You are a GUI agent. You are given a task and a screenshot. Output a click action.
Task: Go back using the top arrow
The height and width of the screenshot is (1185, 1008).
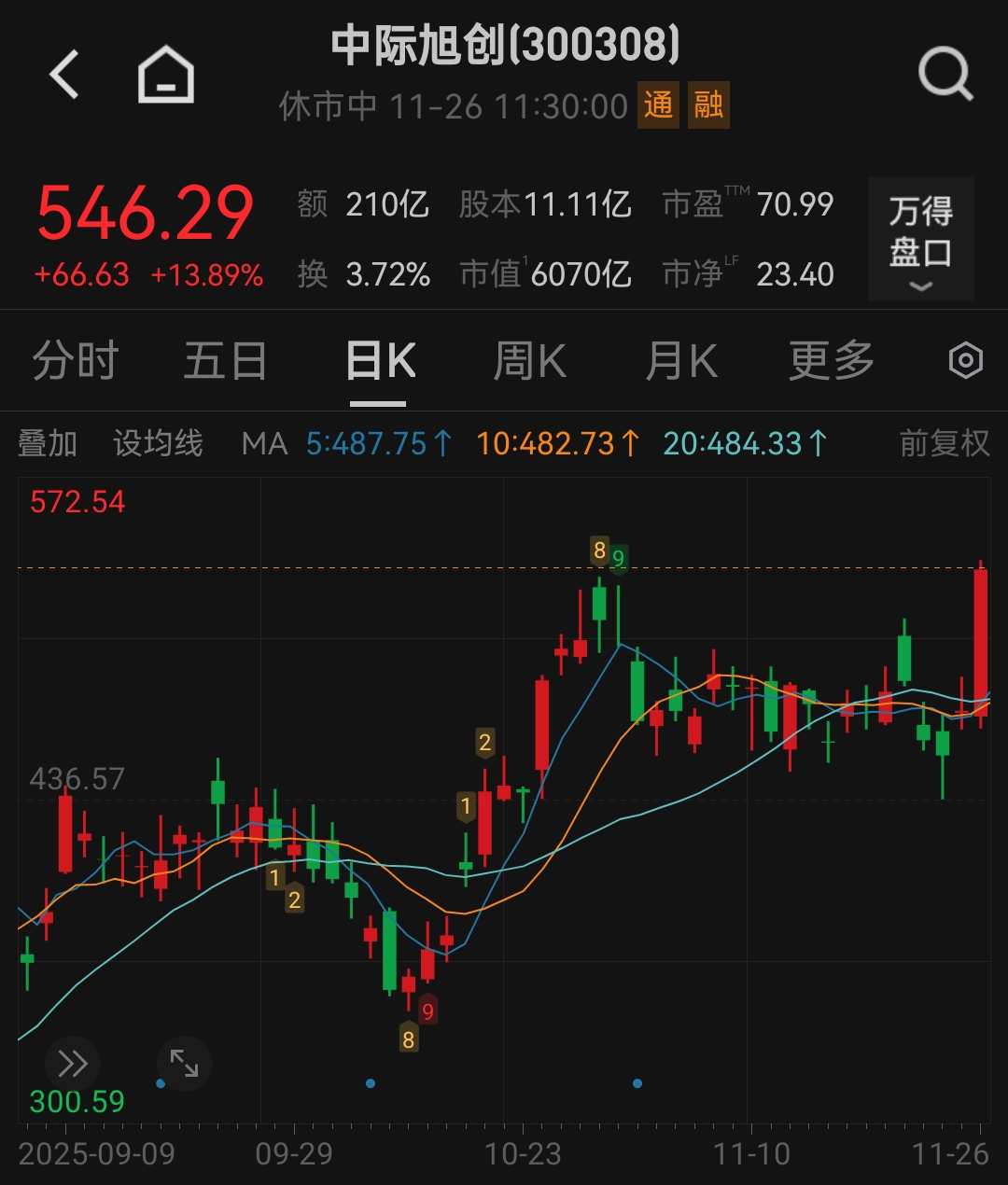(x=64, y=75)
